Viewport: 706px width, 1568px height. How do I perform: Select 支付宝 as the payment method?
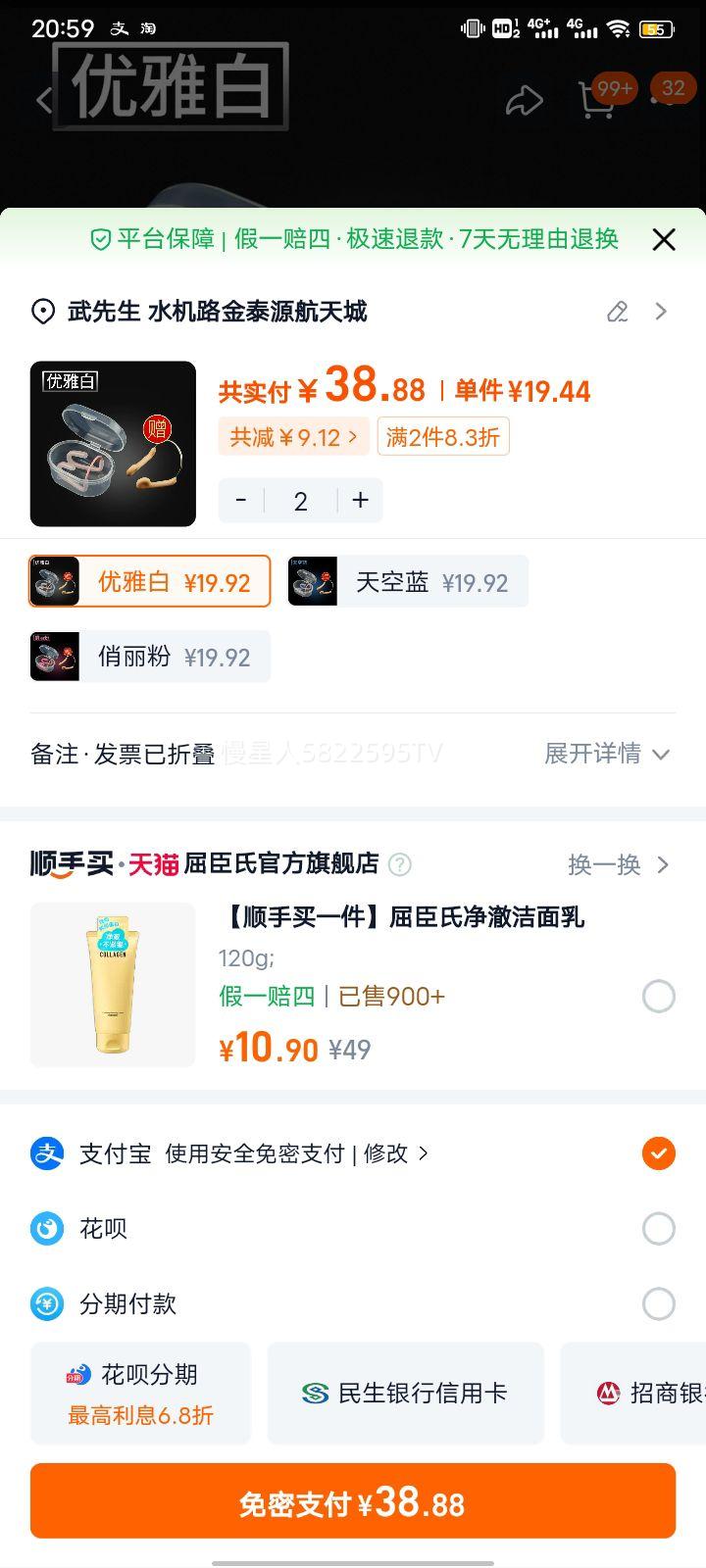(x=658, y=1153)
